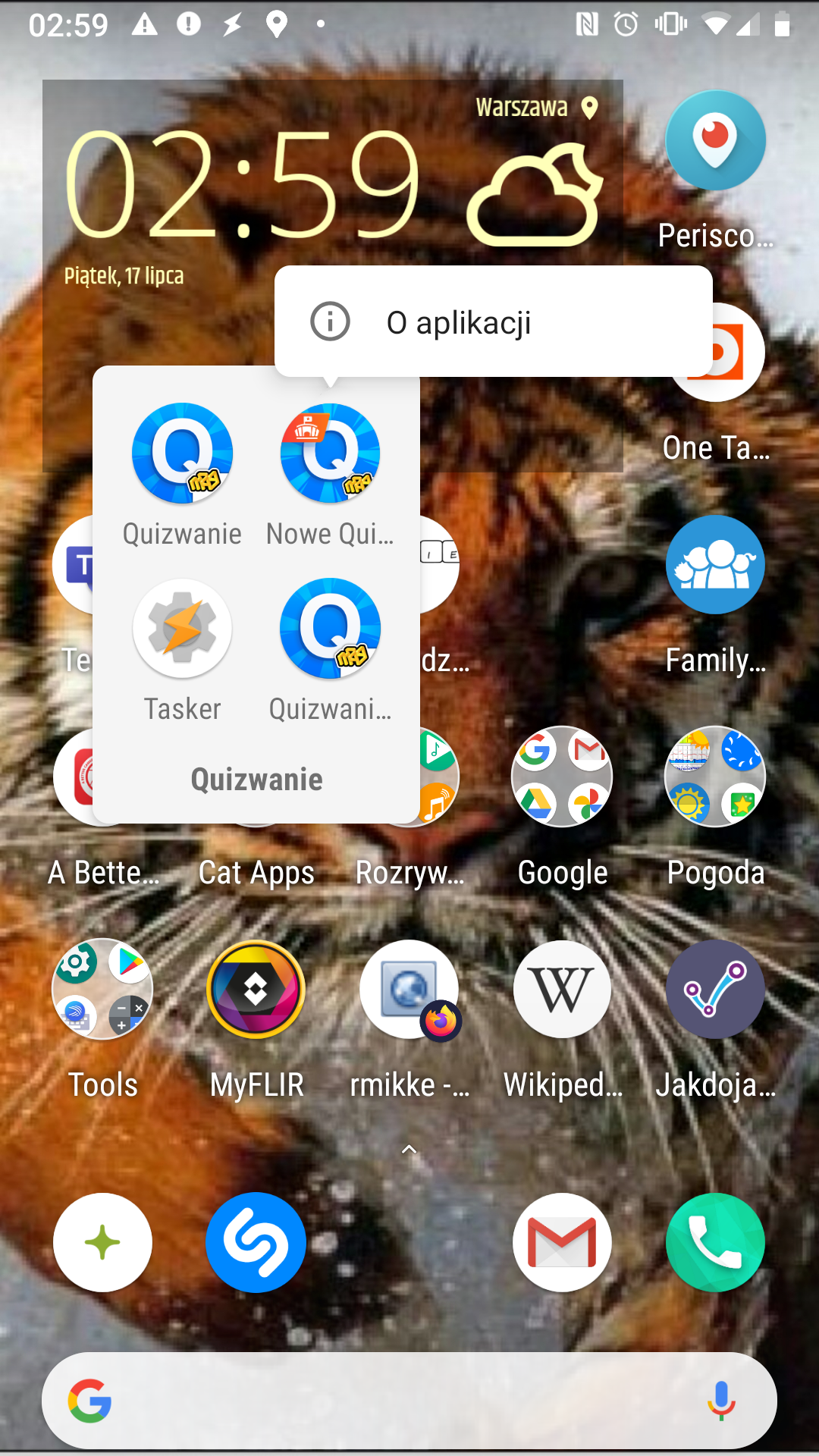Open the Family app
Viewport: 819px width, 1456px height.
coord(715,566)
